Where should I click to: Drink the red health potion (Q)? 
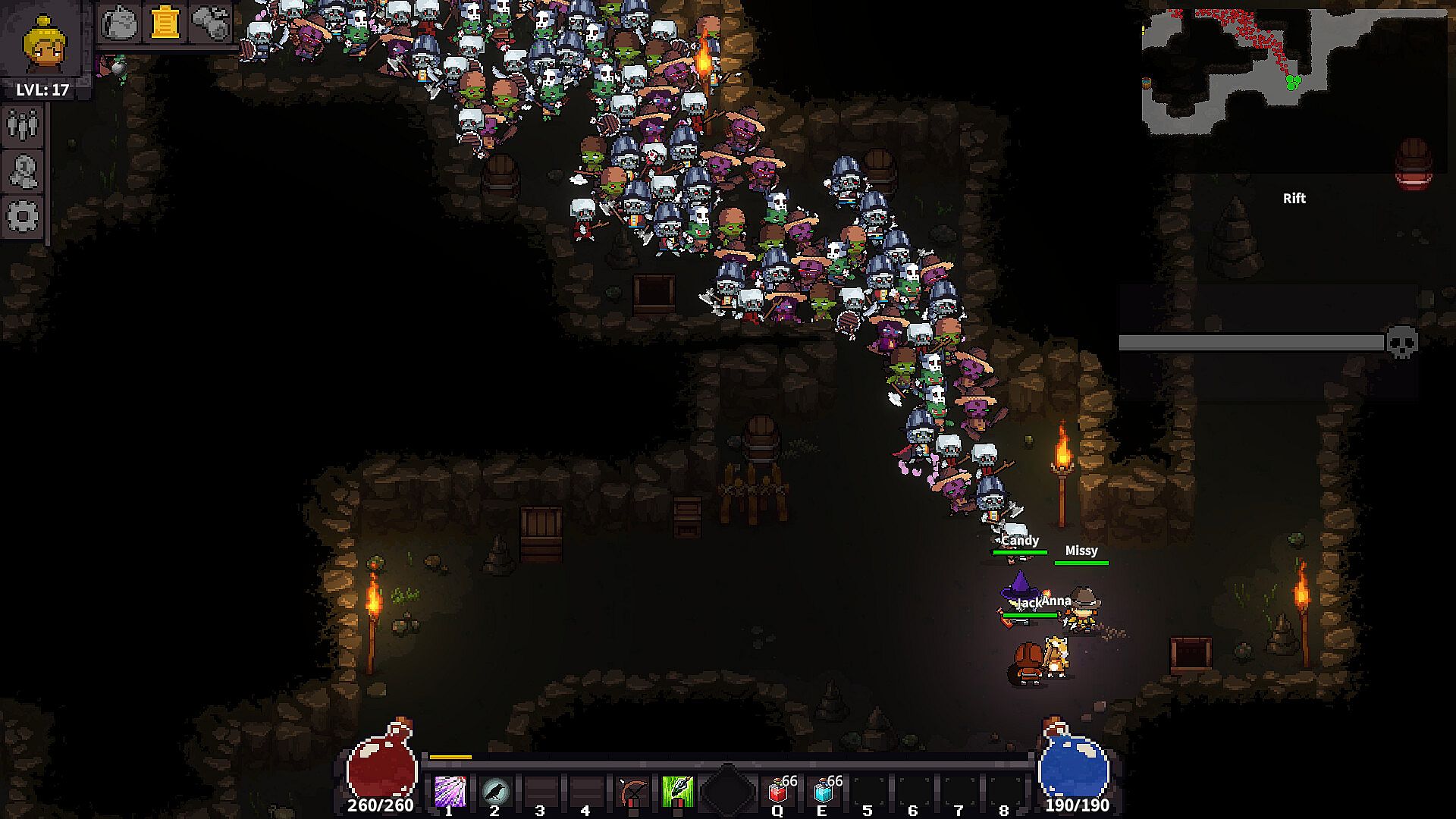777,792
